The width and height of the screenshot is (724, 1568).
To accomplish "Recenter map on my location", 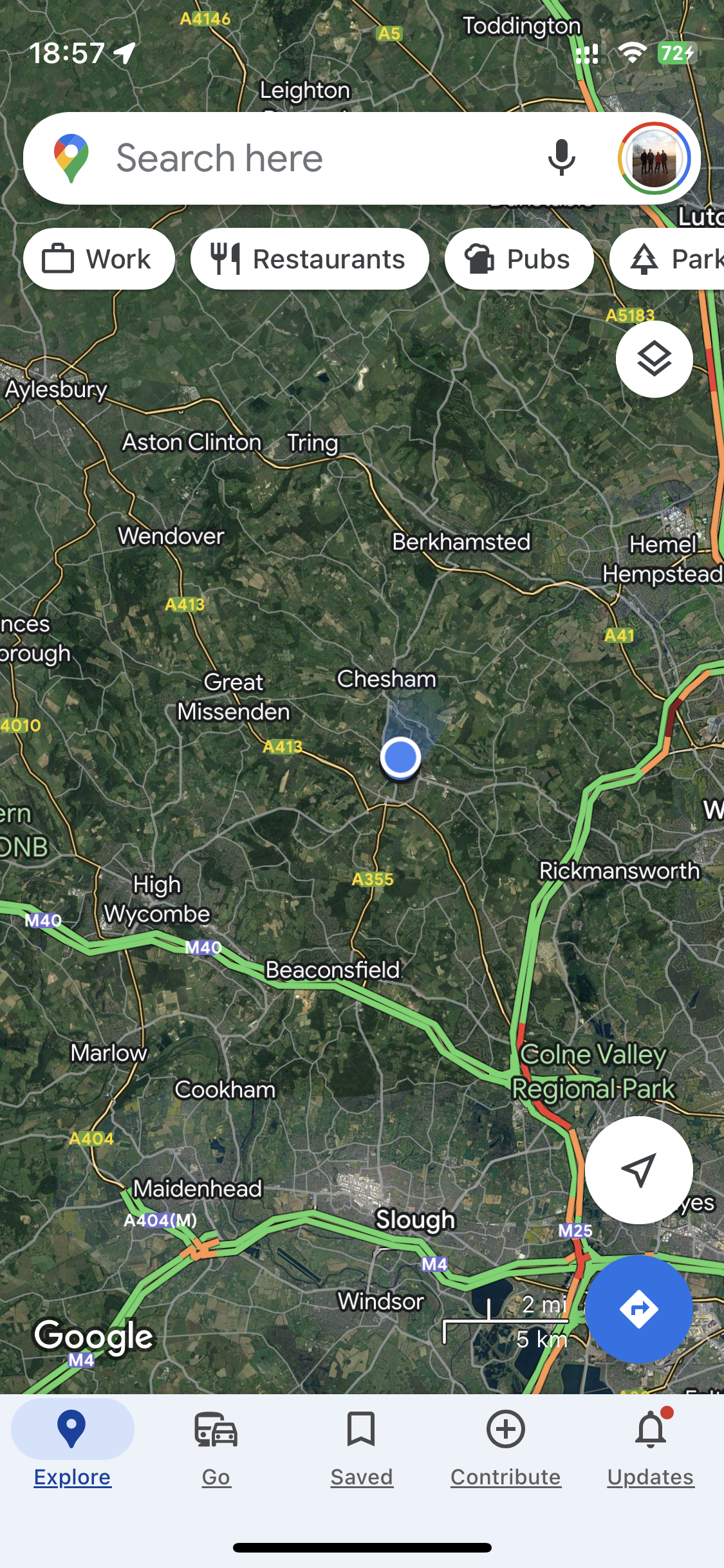I will point(638,1170).
